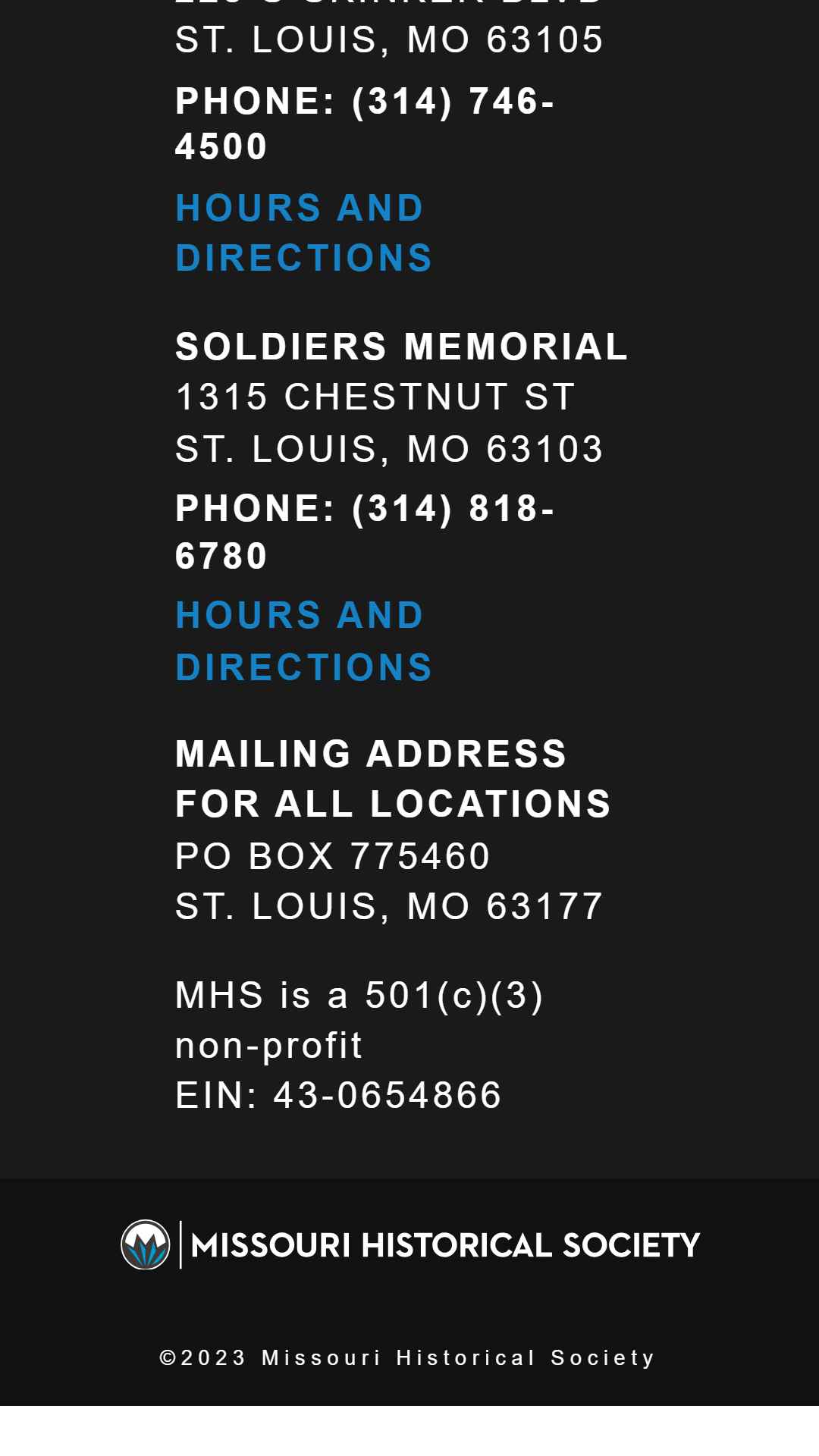This screenshot has width=819, height=1456.
Task: Call the (314) 746-4500 phone number
Action: tap(365, 124)
